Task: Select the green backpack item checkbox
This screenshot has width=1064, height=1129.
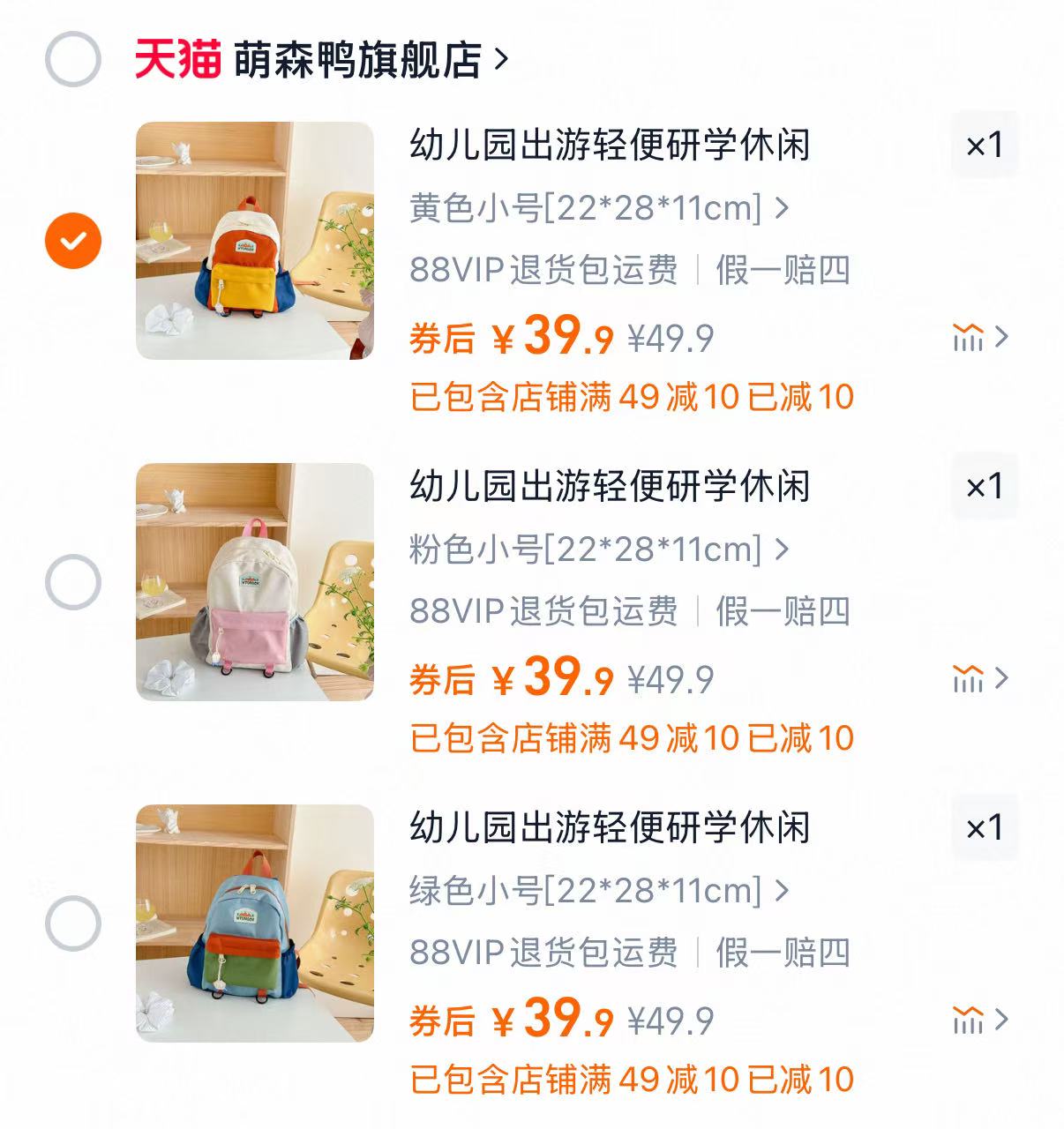Action: pyautogui.click(x=71, y=922)
